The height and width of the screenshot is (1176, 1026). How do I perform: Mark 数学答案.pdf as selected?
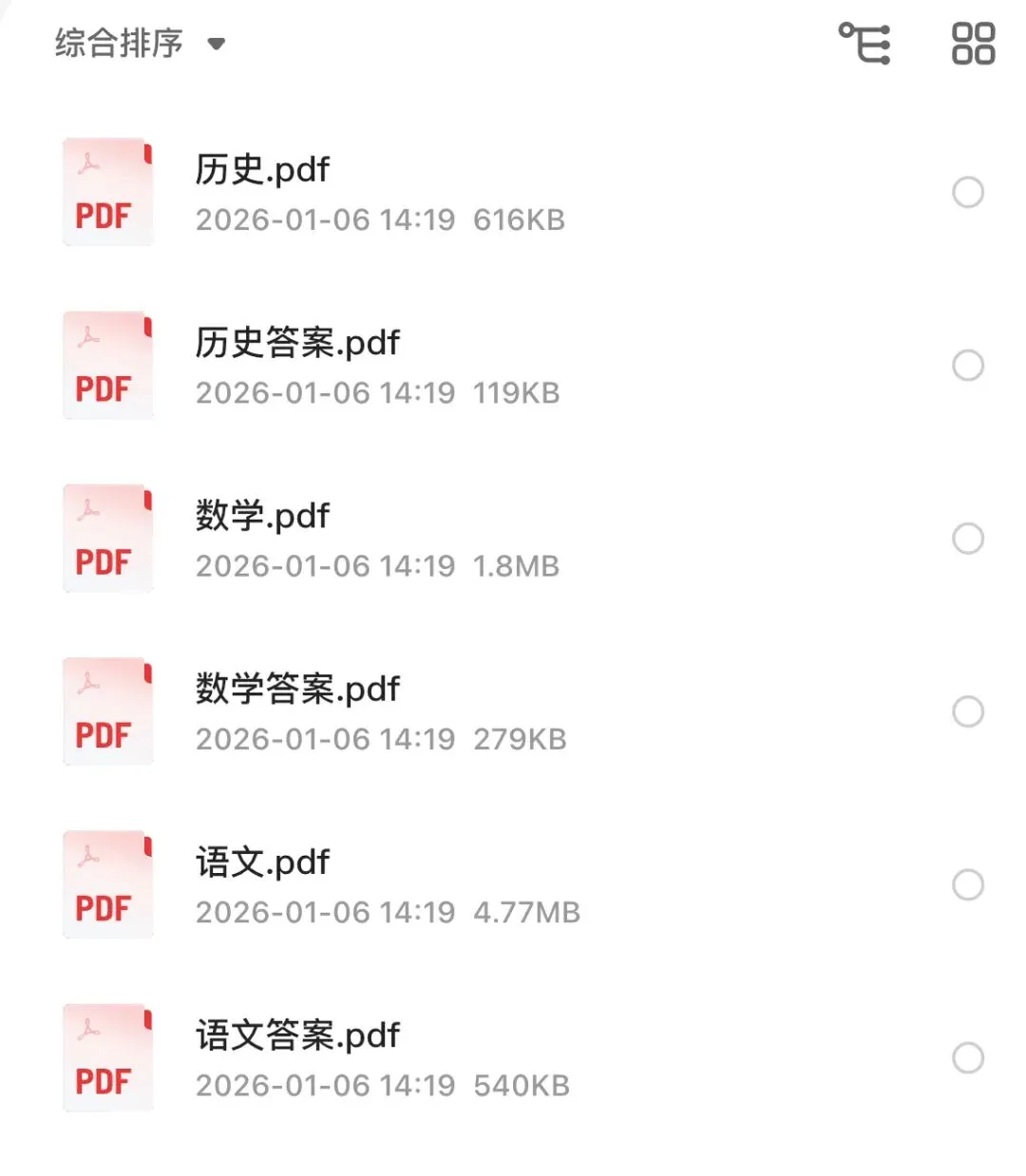(x=967, y=711)
